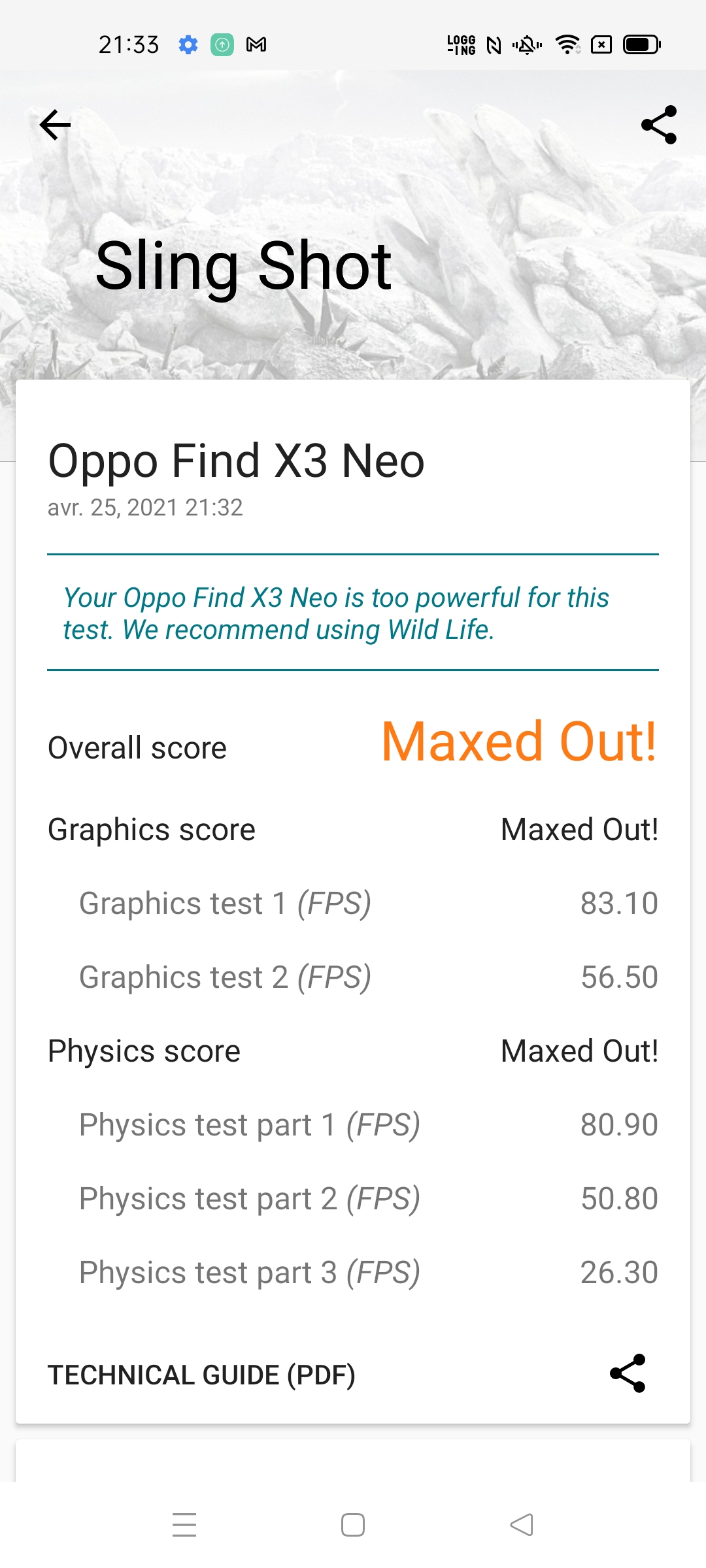Screen dimensions: 706x1568
Task: Go to the home screen
Action: tap(353, 1525)
